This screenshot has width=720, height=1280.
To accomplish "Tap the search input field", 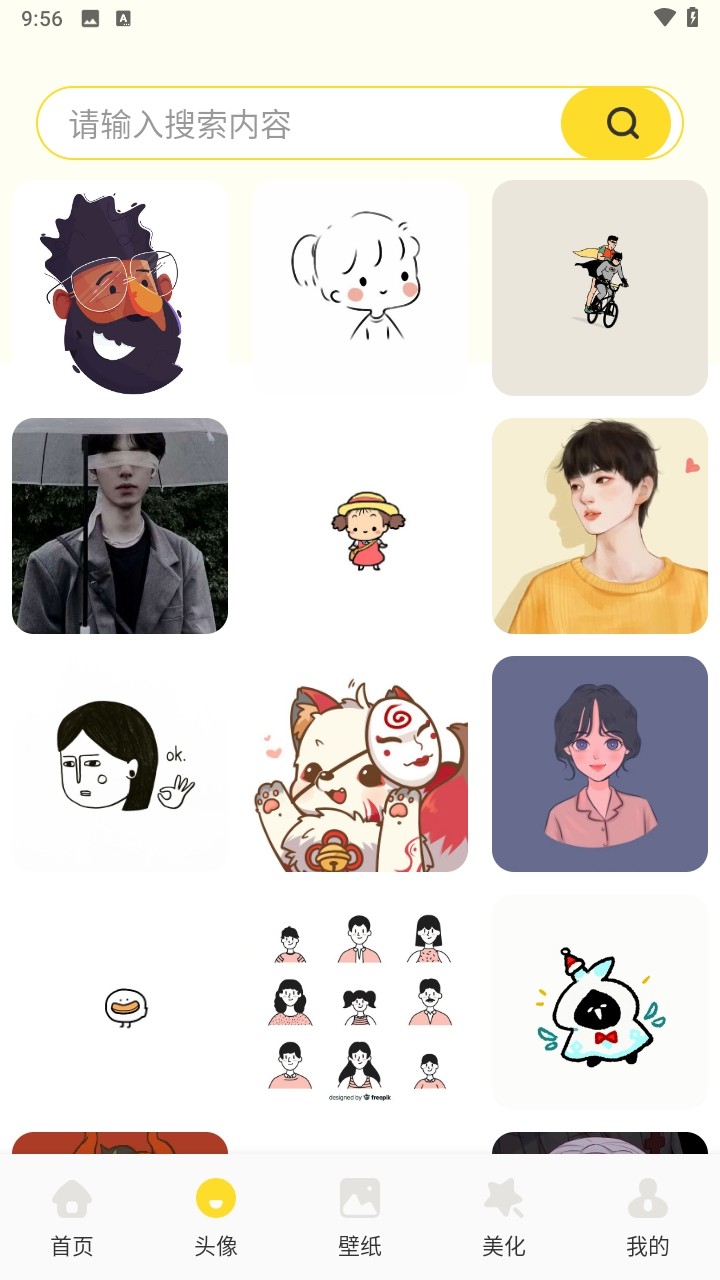I will pyautogui.click(x=300, y=124).
